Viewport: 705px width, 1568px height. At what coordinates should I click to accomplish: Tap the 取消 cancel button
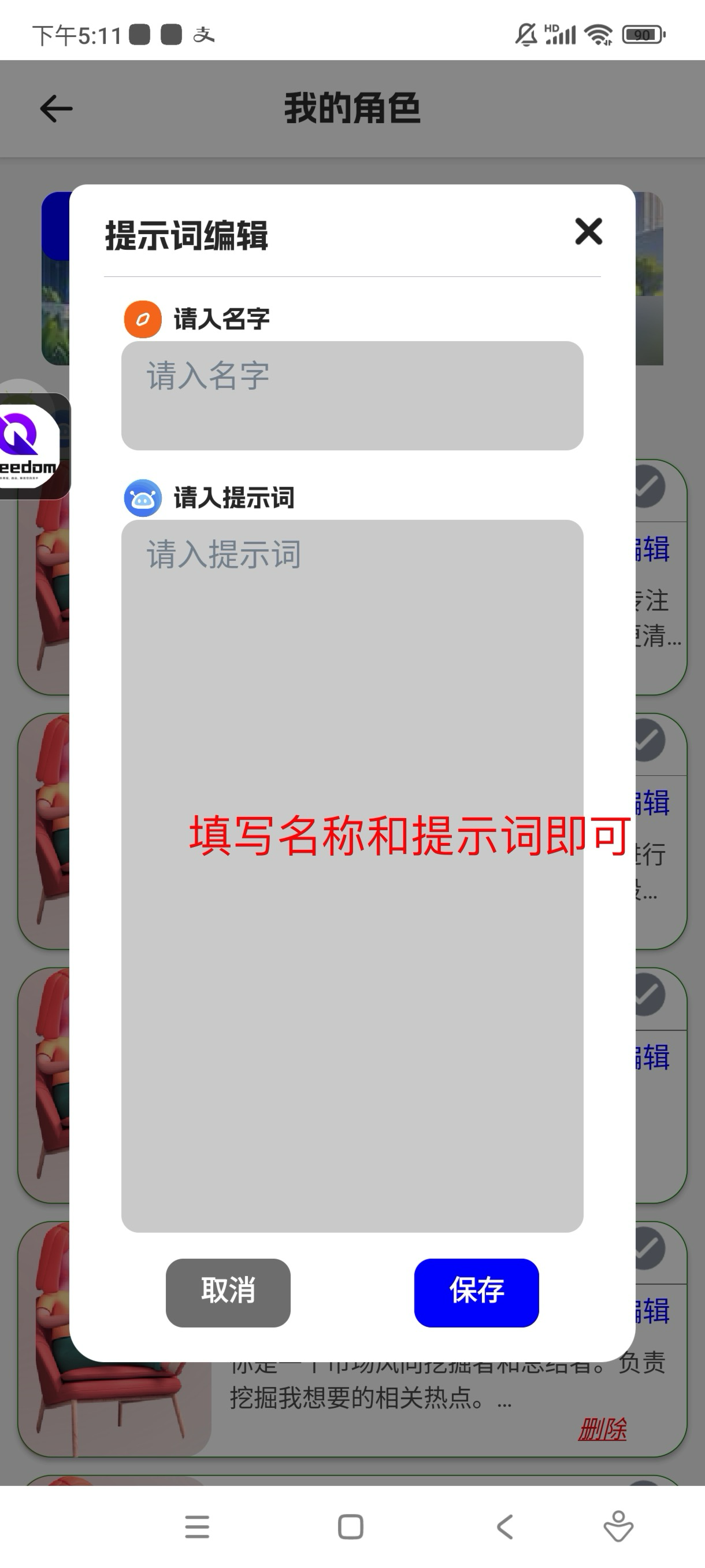[x=228, y=1292]
